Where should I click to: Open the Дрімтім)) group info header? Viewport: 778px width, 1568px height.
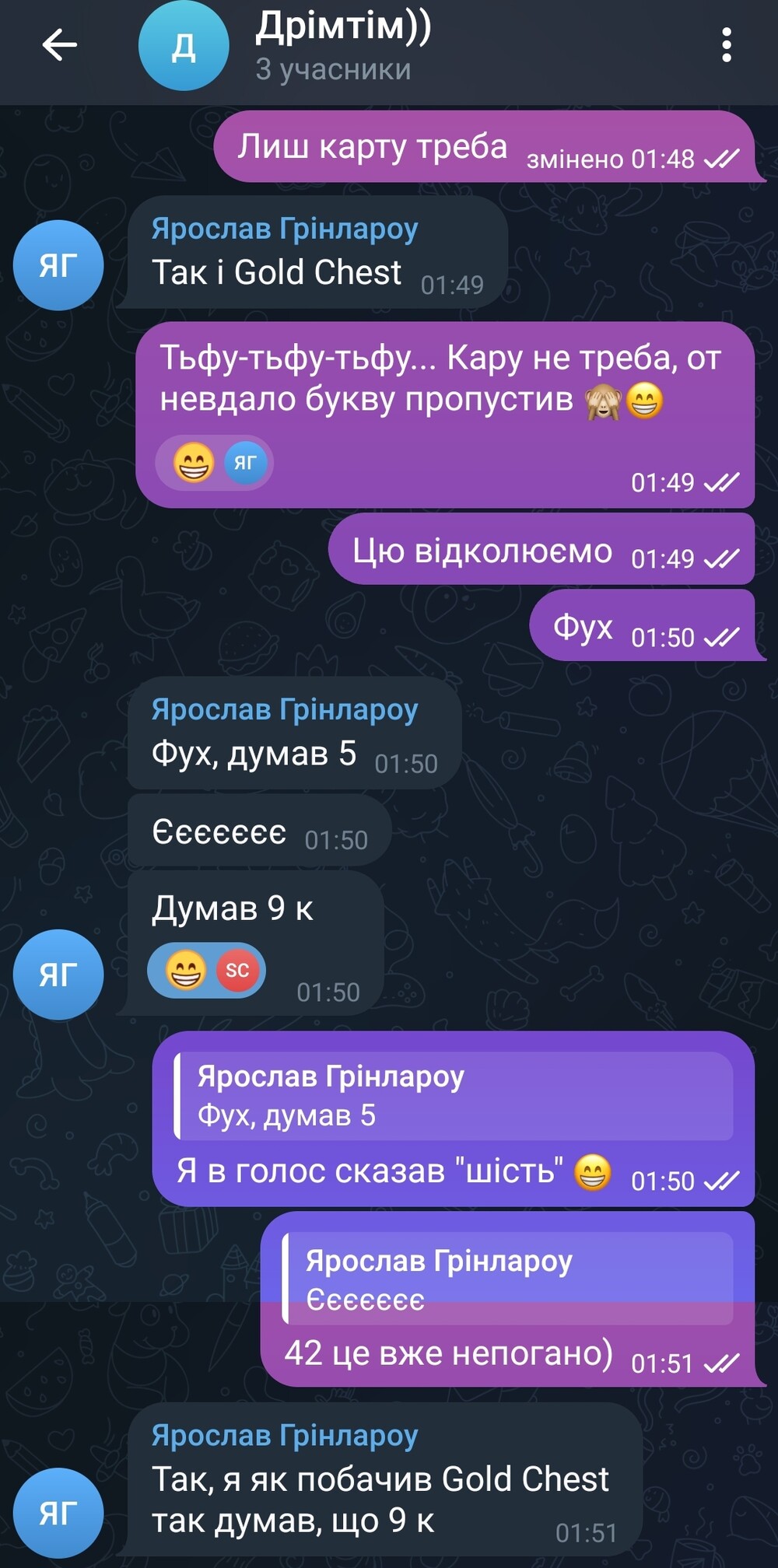point(343,47)
